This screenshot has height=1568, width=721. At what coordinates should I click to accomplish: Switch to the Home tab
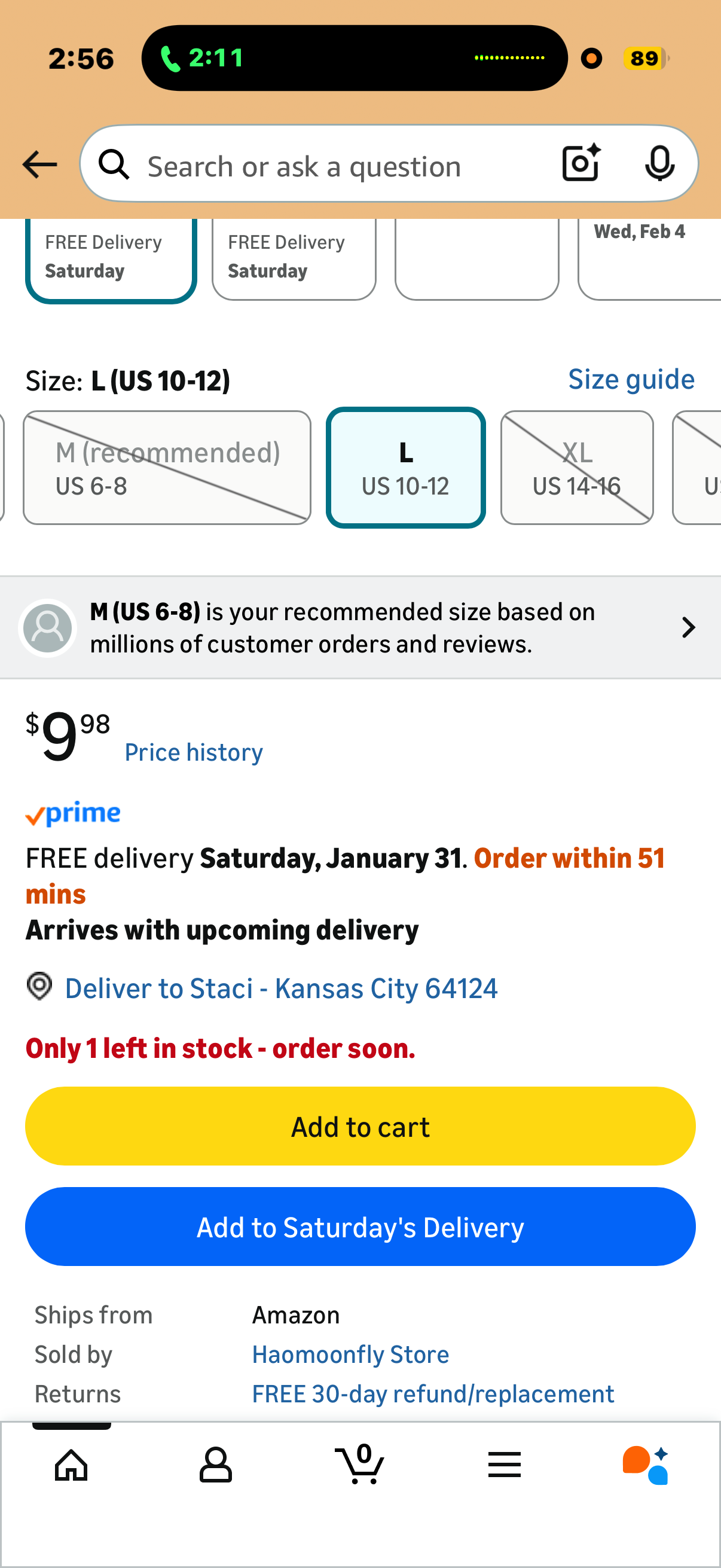(71, 1465)
